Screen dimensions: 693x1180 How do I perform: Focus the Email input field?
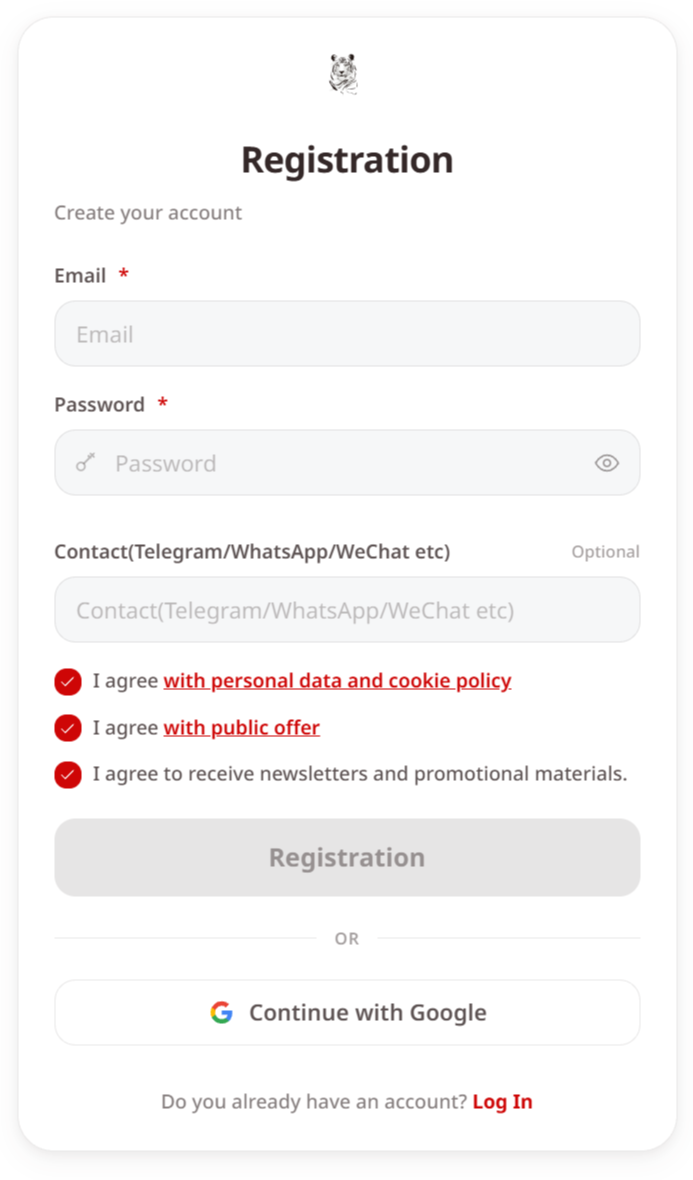[347, 334]
